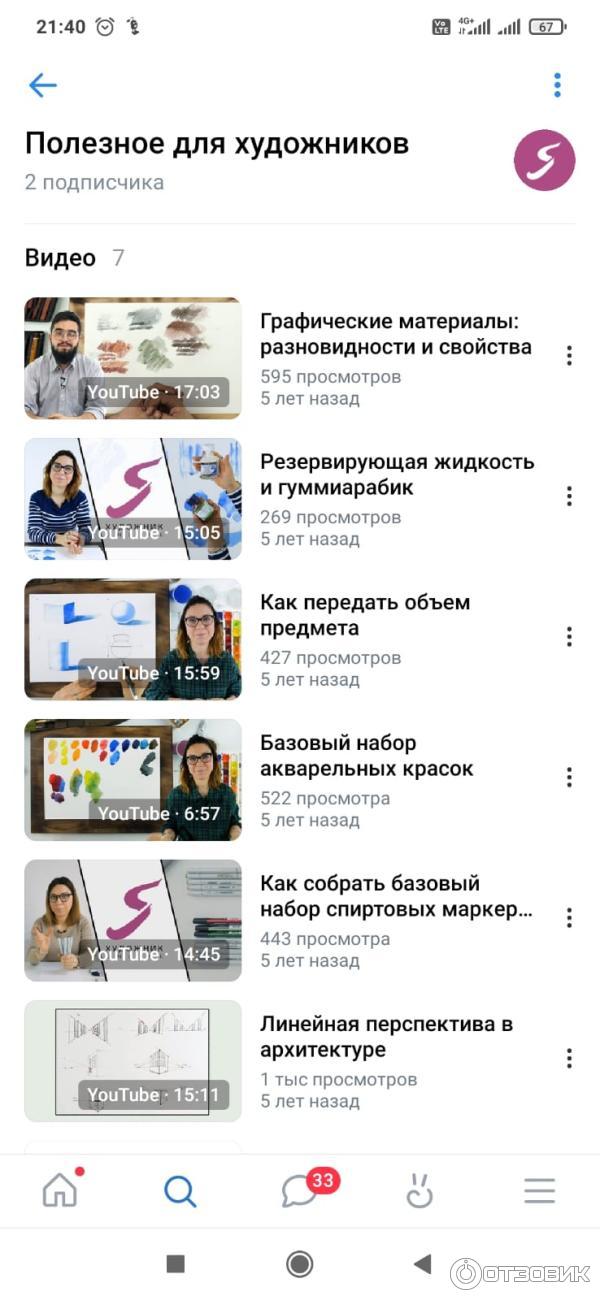Switch to the home feed tab
Image resolution: width=600 pixels, height=1300 pixels.
click(60, 1190)
